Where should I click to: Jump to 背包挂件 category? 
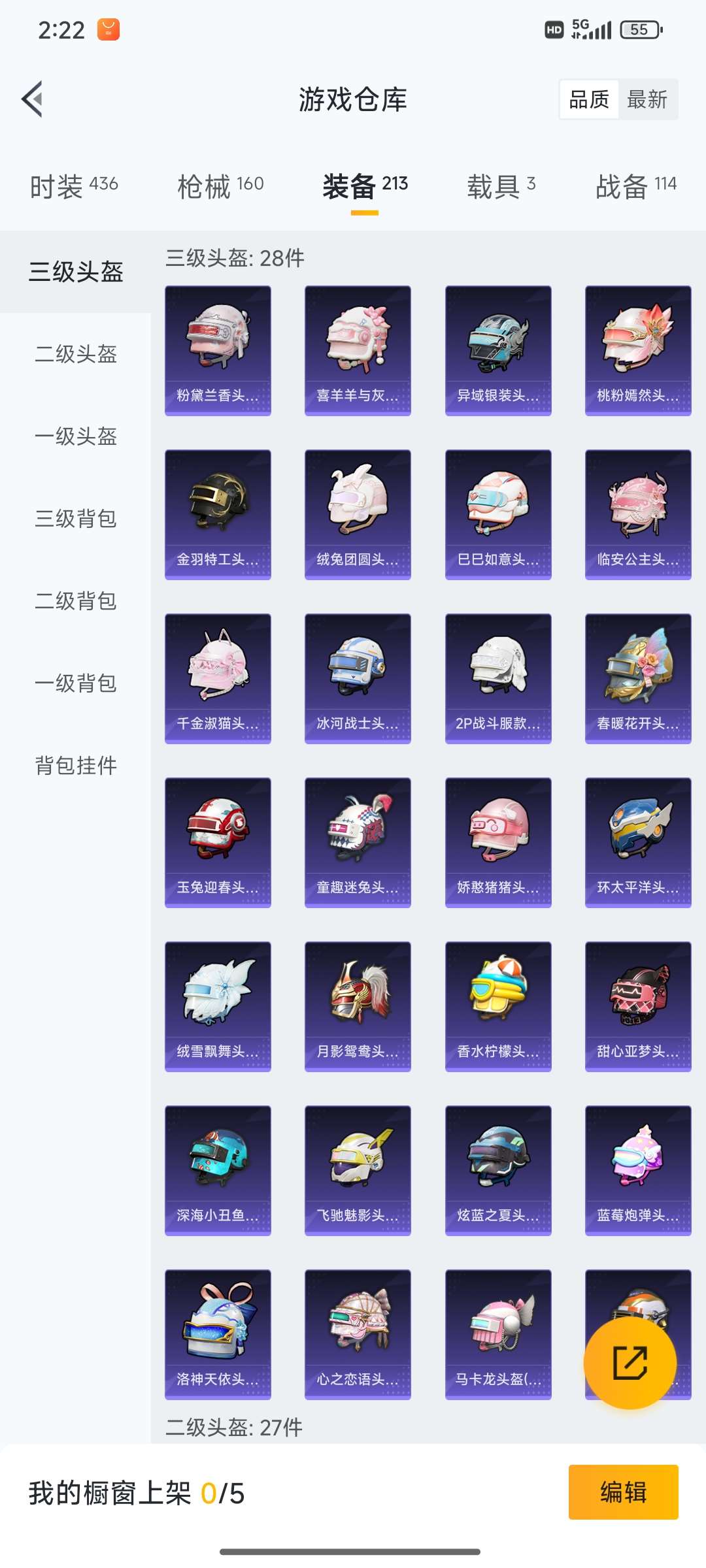click(76, 766)
